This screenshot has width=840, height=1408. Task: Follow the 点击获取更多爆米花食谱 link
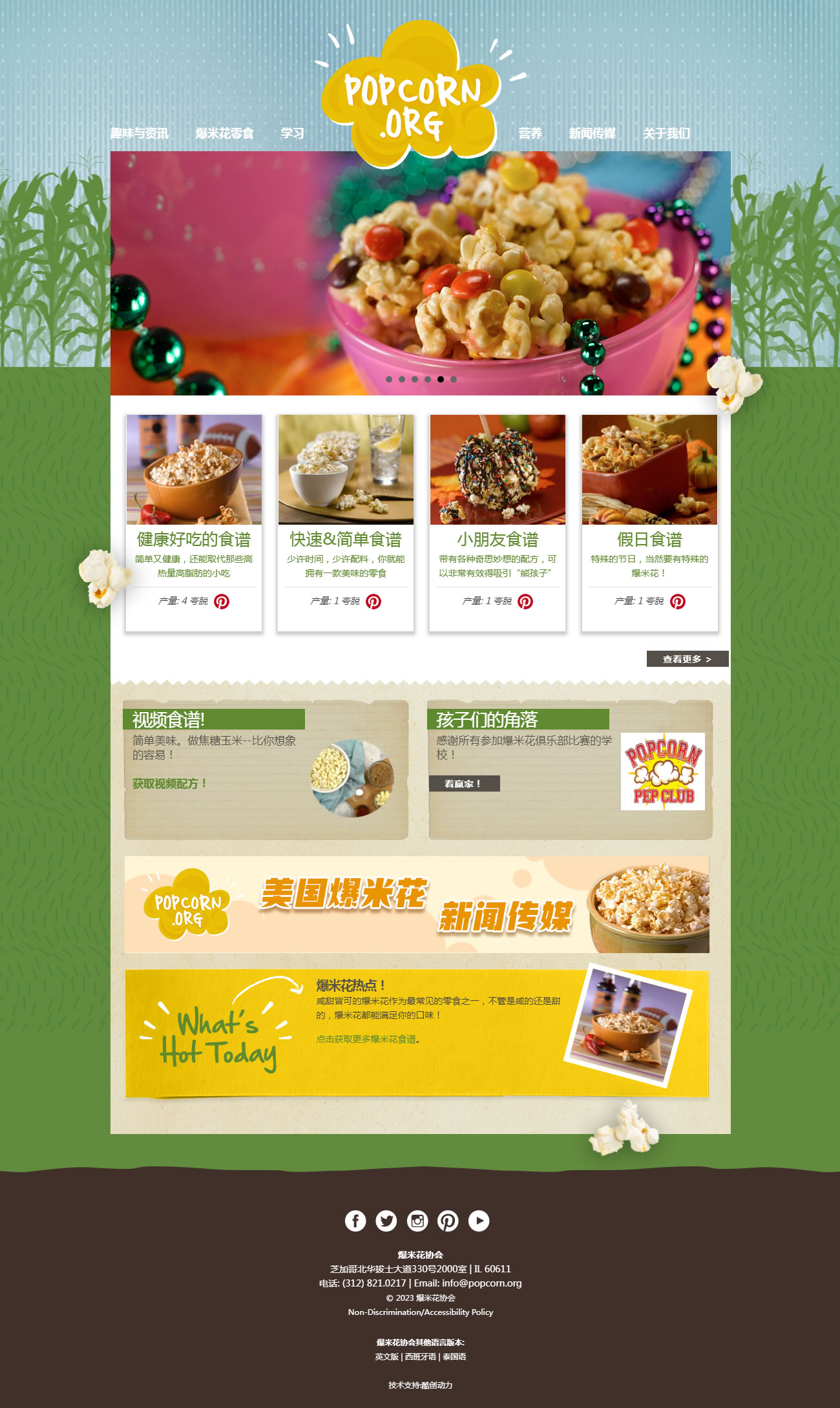point(367,1039)
